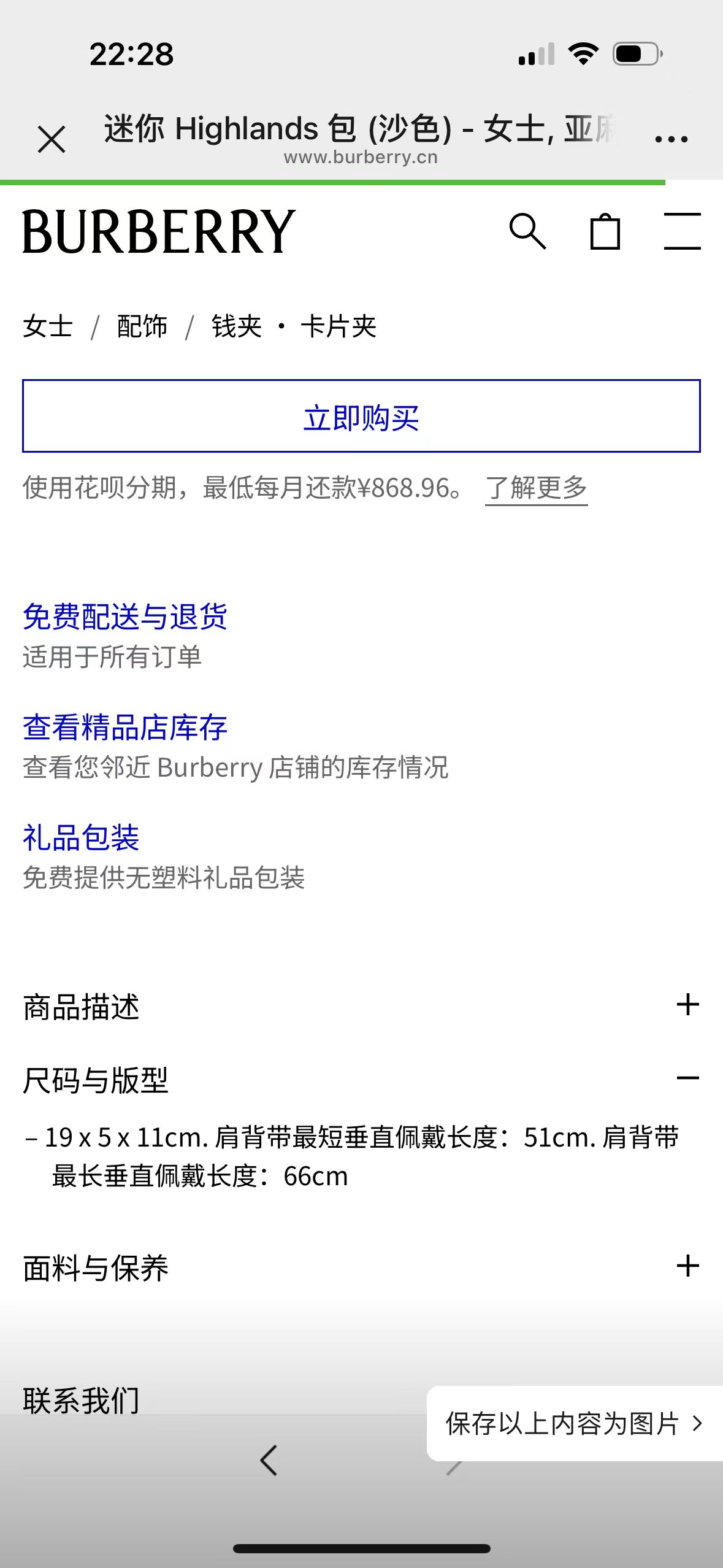Tap the 立即购买 buy now button

pyautogui.click(x=361, y=417)
